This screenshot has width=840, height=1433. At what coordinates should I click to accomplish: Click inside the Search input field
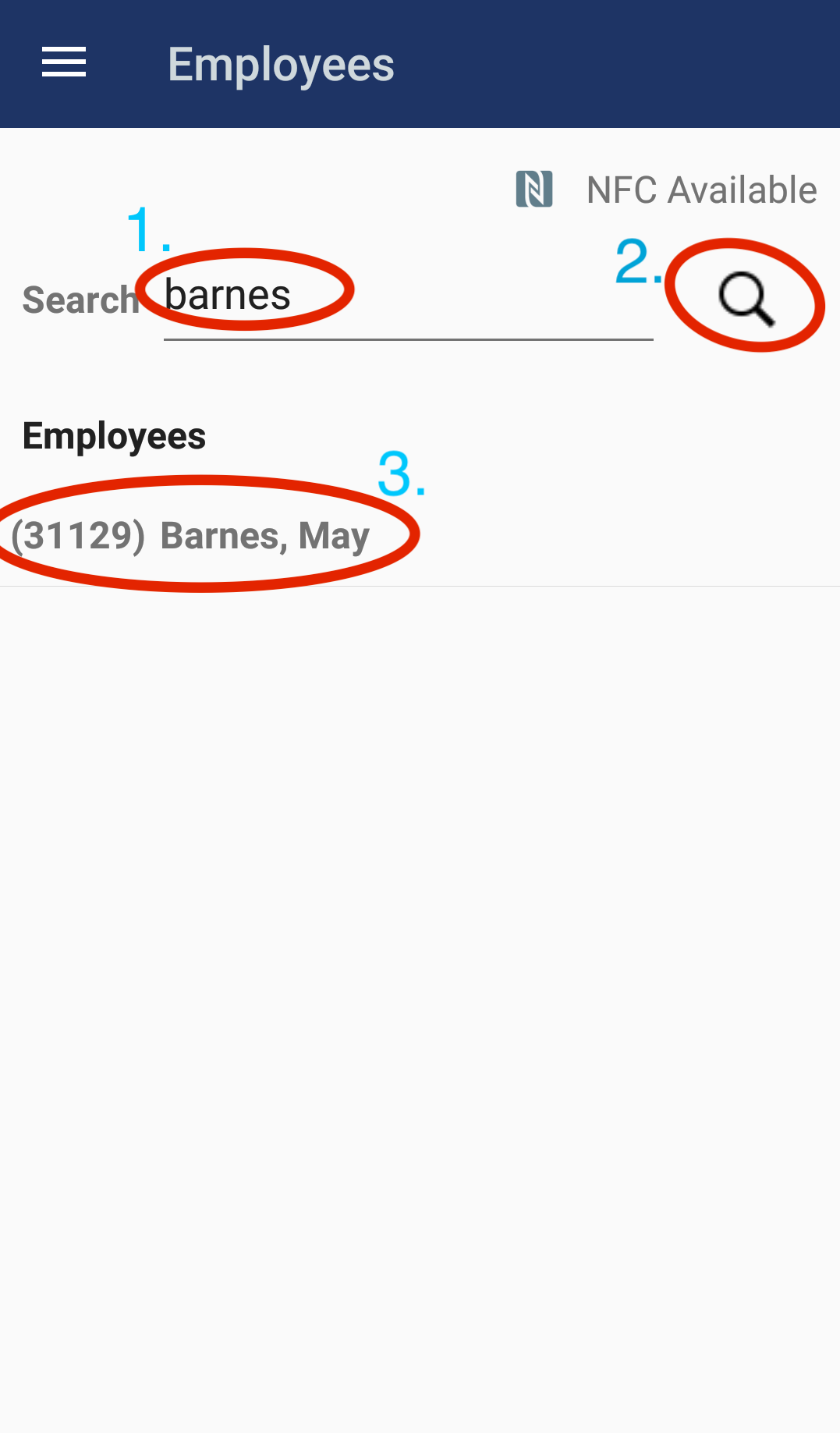[406, 300]
